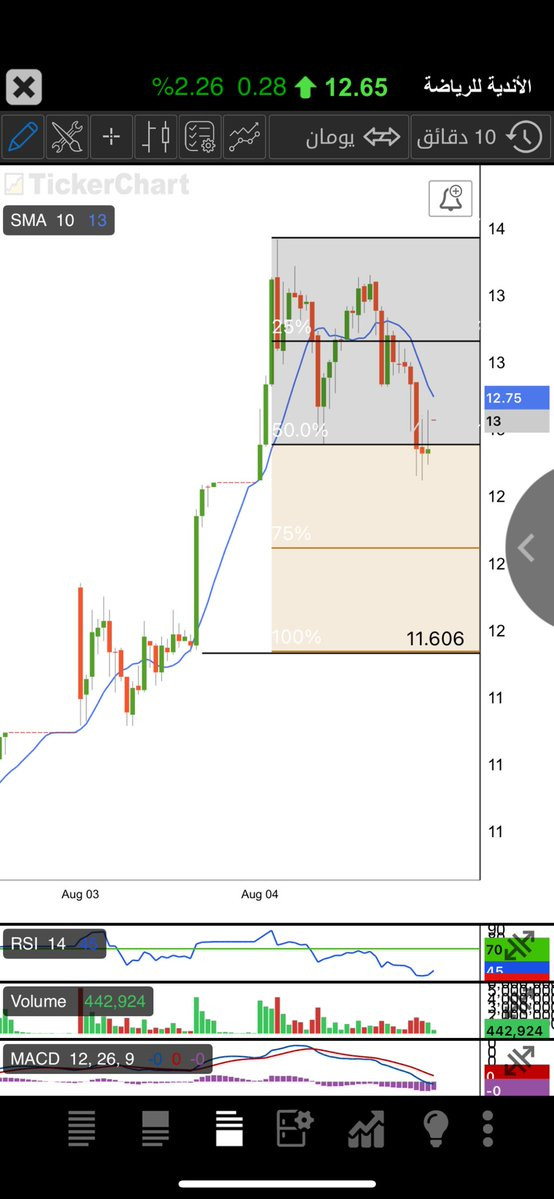Maximize the RSI panel with the green arrows

click(x=520, y=945)
